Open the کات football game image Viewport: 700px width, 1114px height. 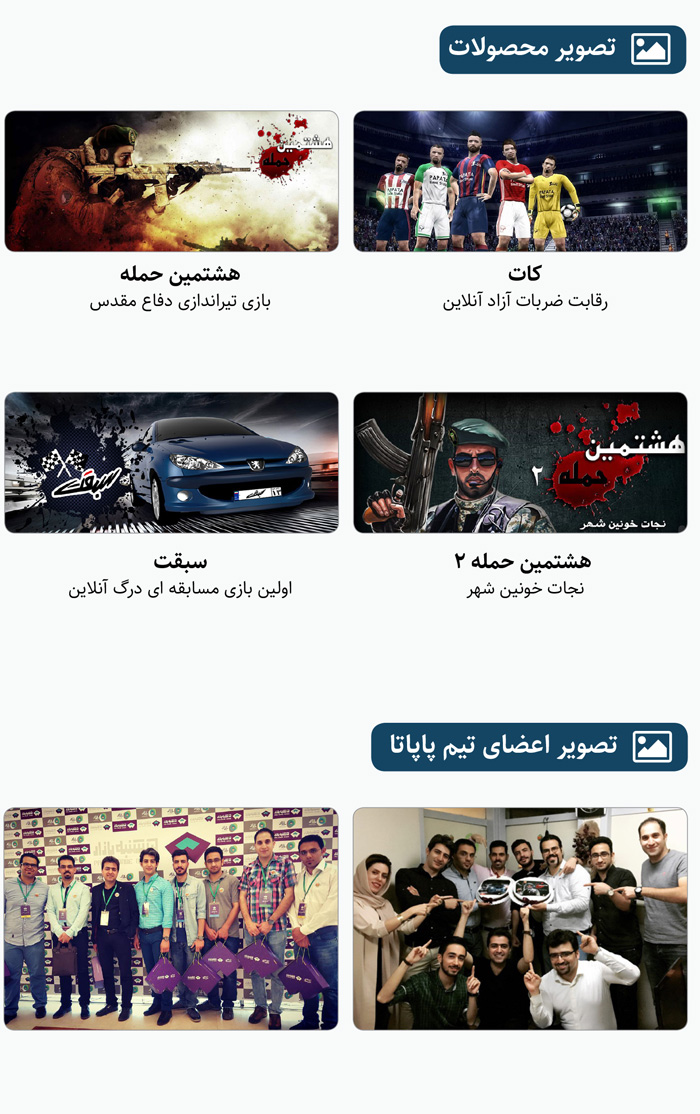coord(520,181)
